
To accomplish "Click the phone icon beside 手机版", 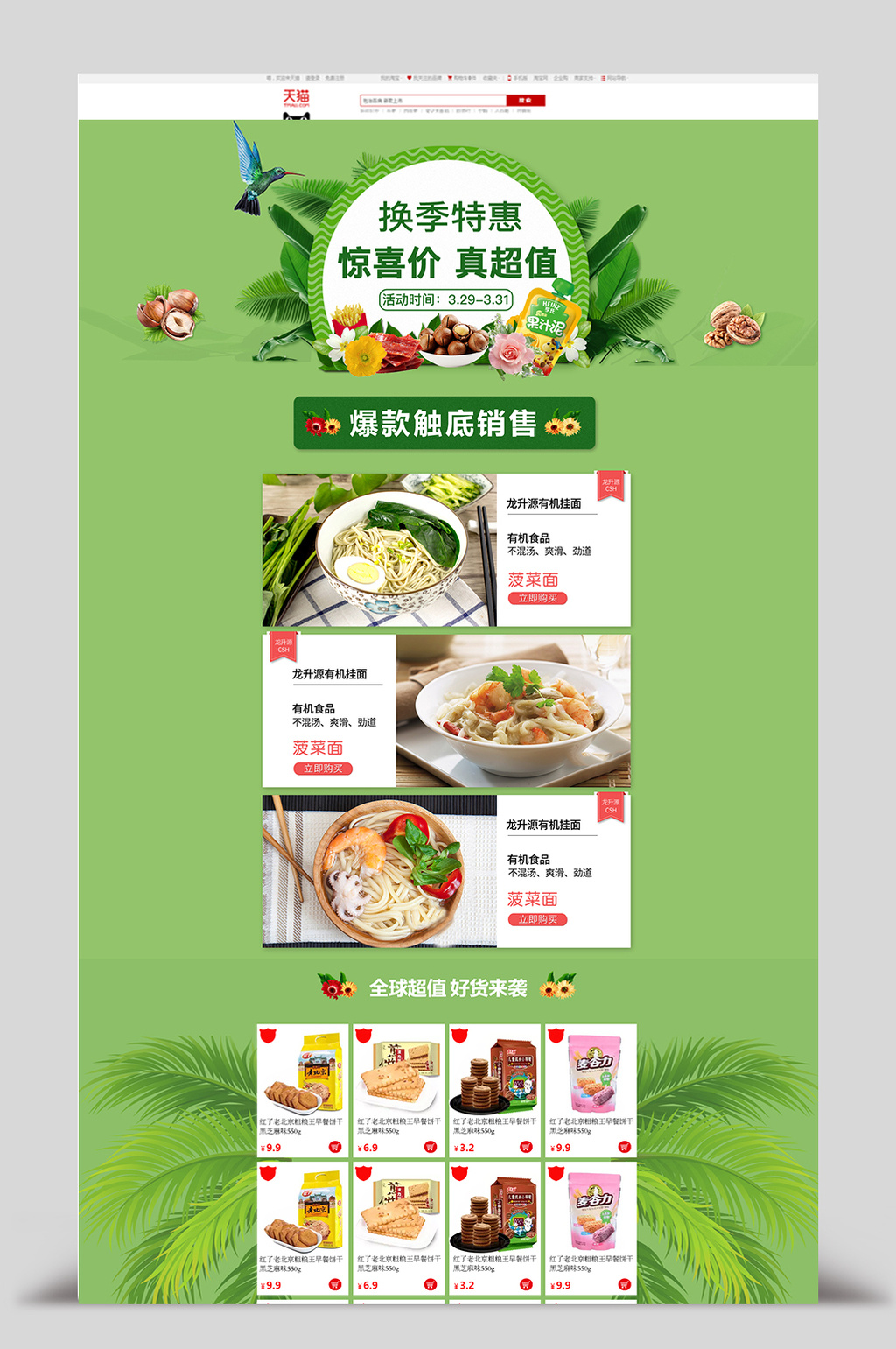I will pyautogui.click(x=509, y=77).
